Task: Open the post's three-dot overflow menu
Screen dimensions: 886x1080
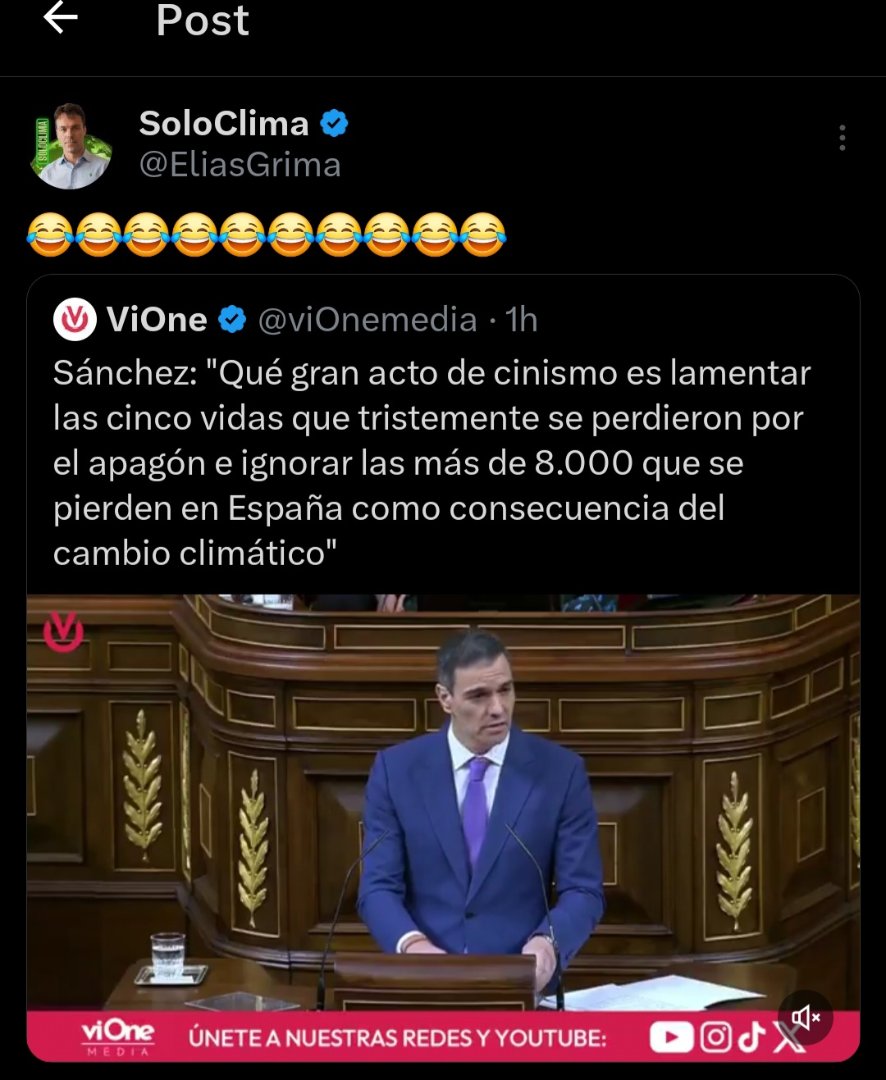Action: click(x=843, y=138)
